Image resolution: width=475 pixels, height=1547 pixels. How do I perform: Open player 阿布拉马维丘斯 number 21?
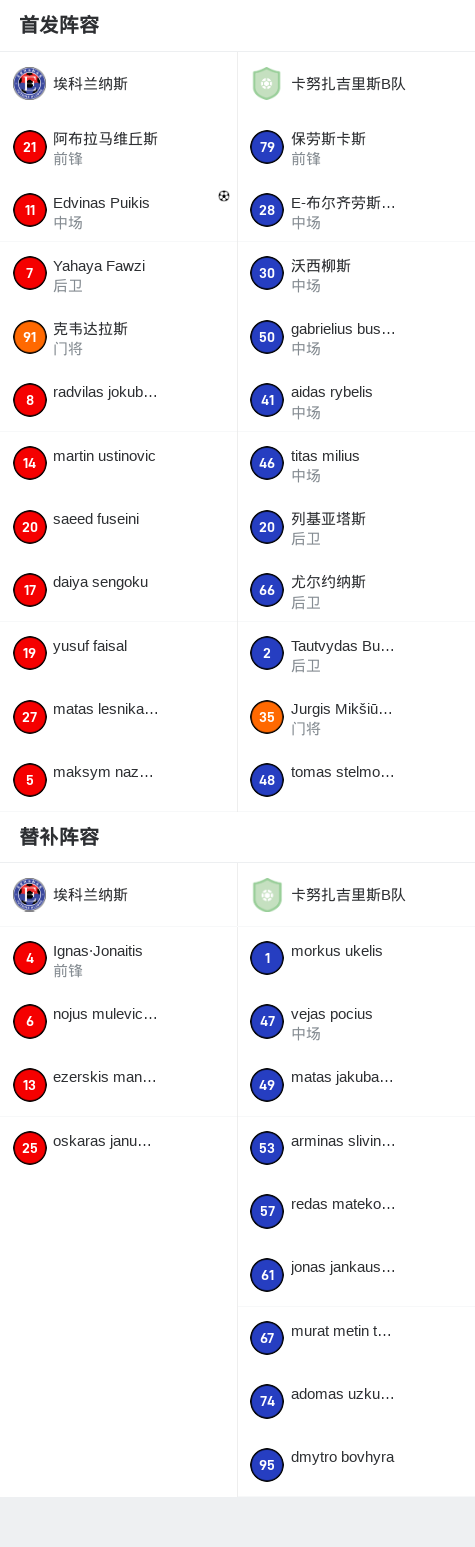click(118, 147)
